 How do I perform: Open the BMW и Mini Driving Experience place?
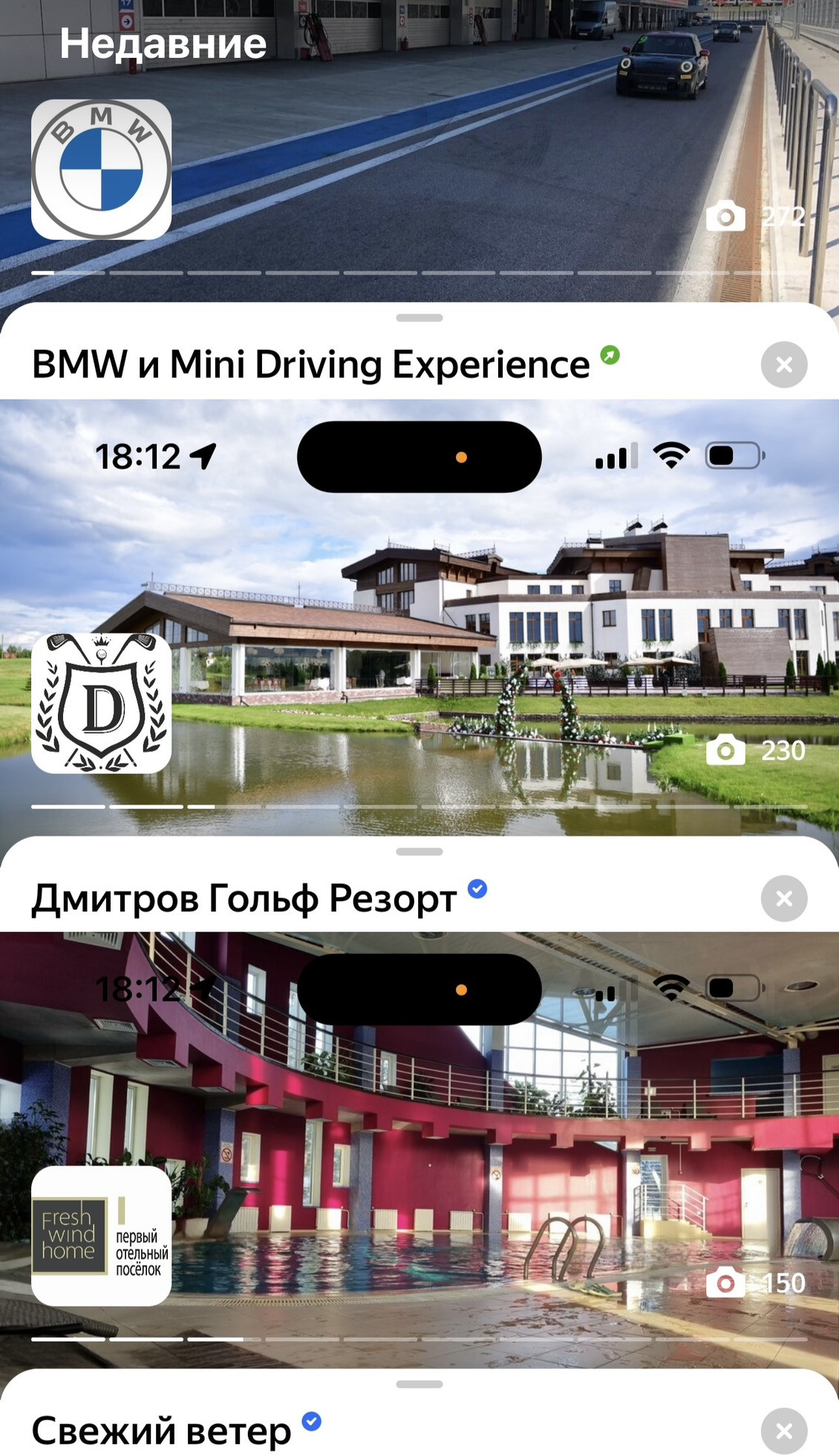pyautogui.click(x=310, y=365)
